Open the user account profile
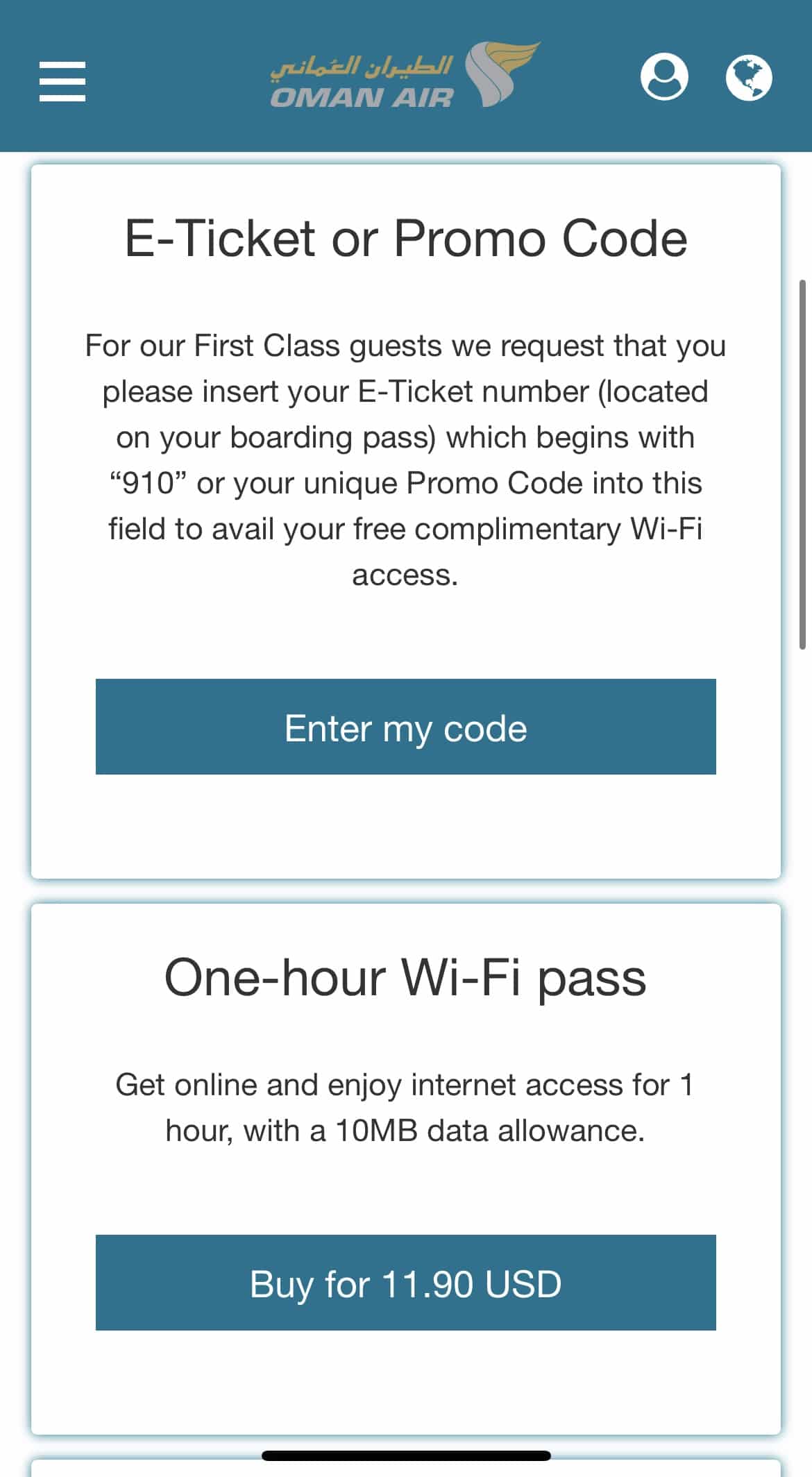Image resolution: width=812 pixels, height=1477 pixels. 664,76
